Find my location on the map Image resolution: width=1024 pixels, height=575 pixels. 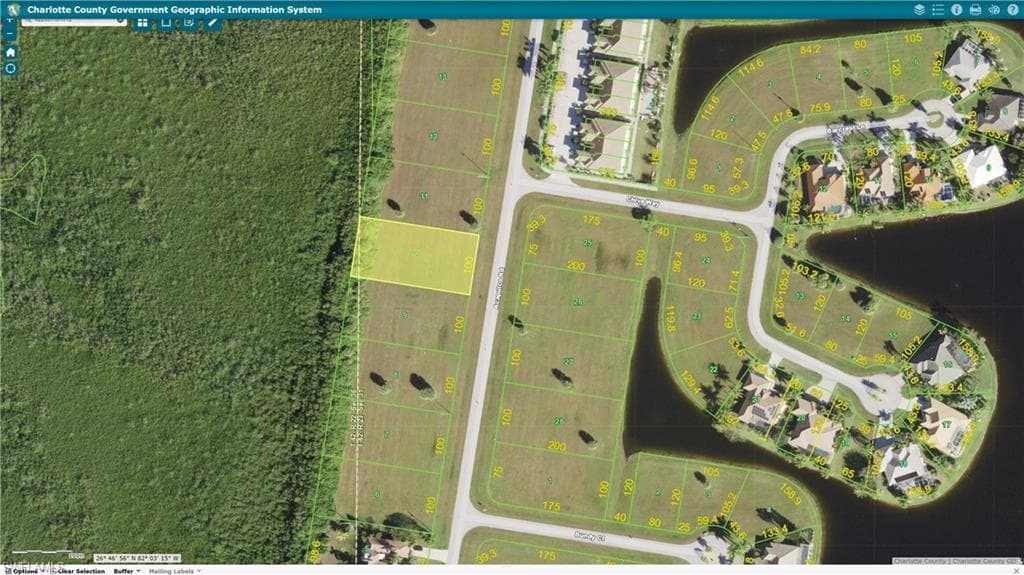pyautogui.click(x=10, y=68)
